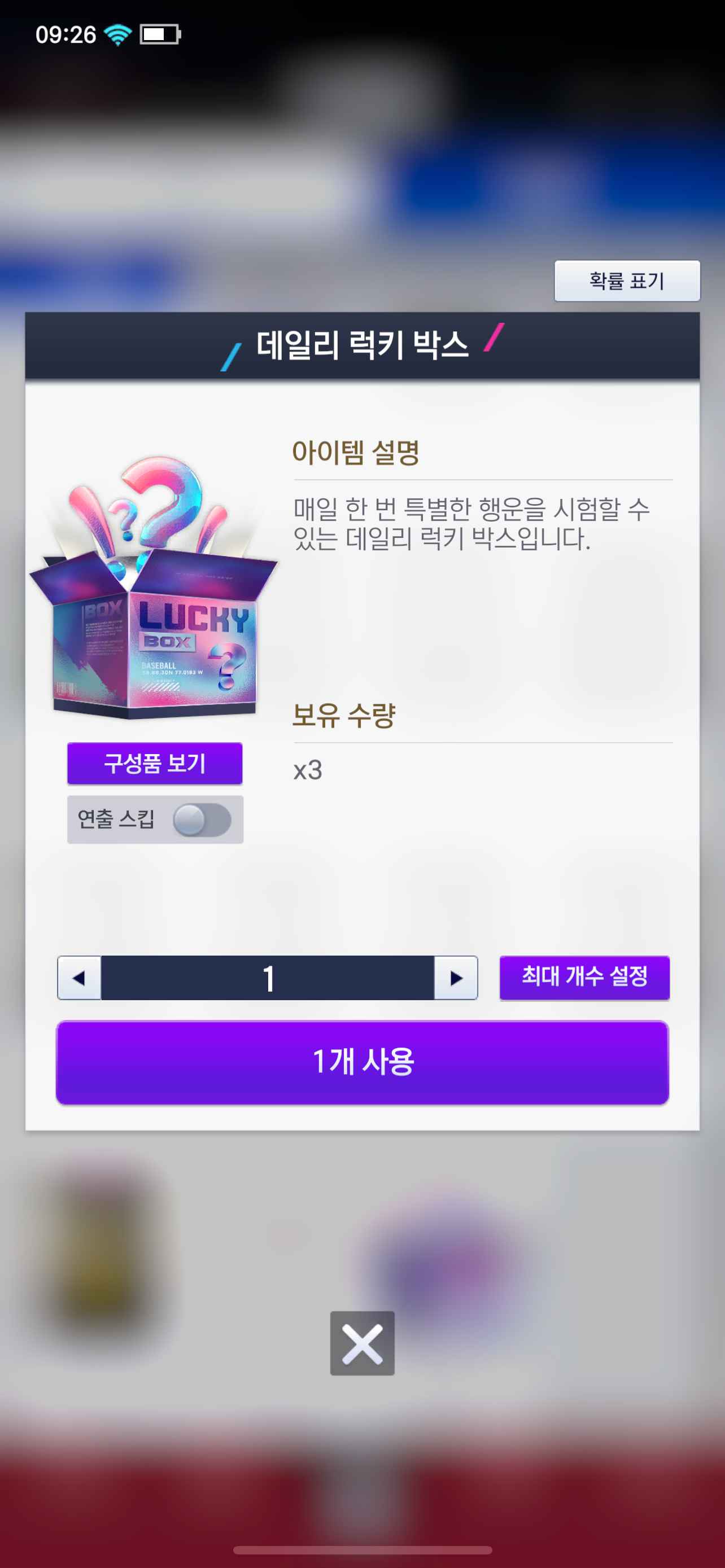Close the 데일리 럭키 박스 dialog
The image size is (725, 1568).
(x=362, y=1343)
